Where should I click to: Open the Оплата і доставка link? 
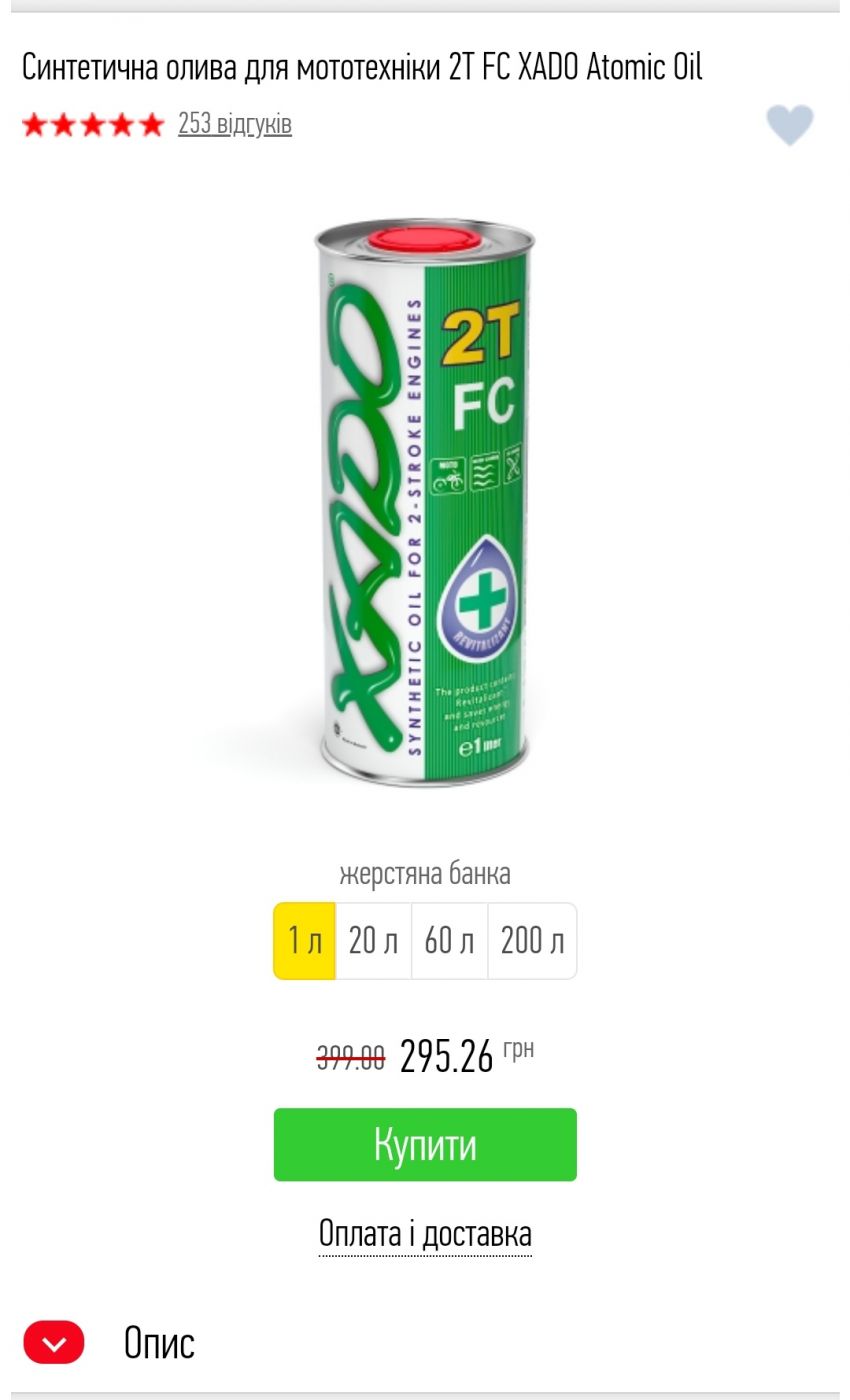[425, 1234]
